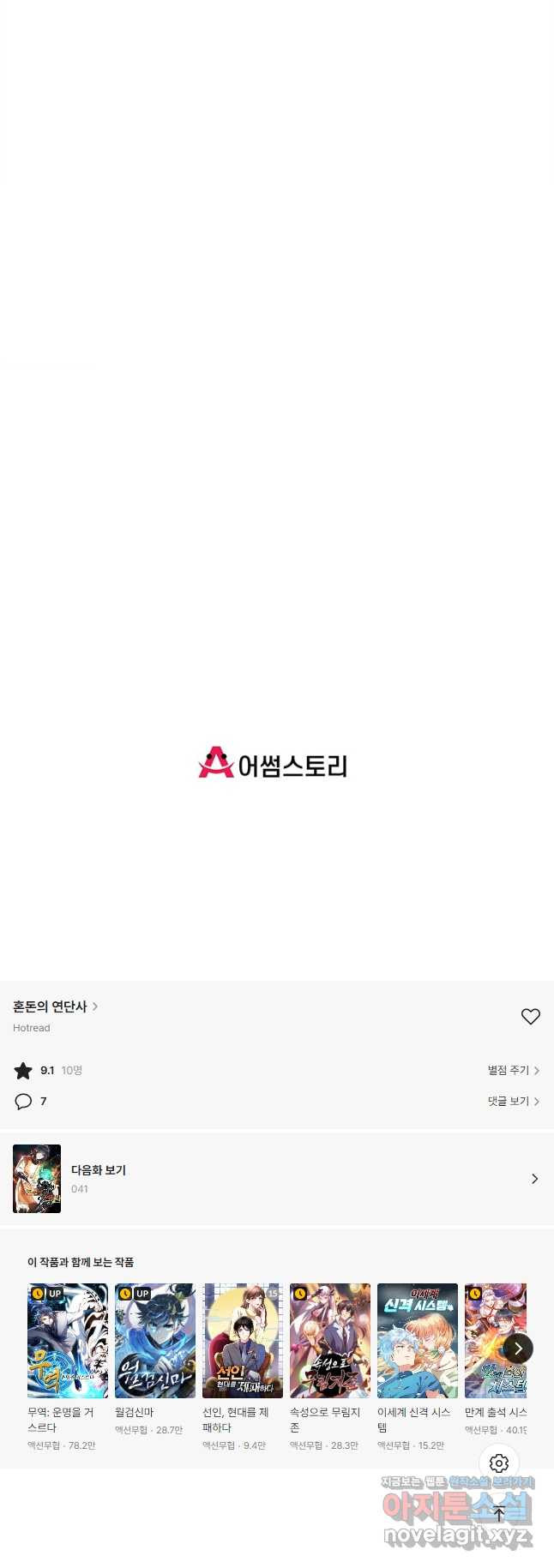This screenshot has width=554, height=1568.
Task: Show more recommended titles with arrow
Action: pos(518,1349)
